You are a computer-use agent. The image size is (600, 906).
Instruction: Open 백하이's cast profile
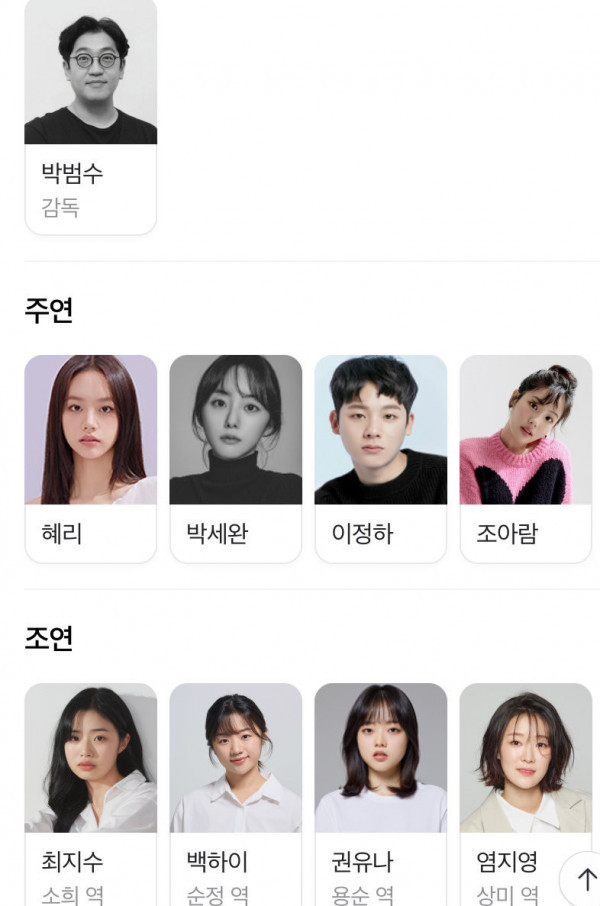coord(235,790)
